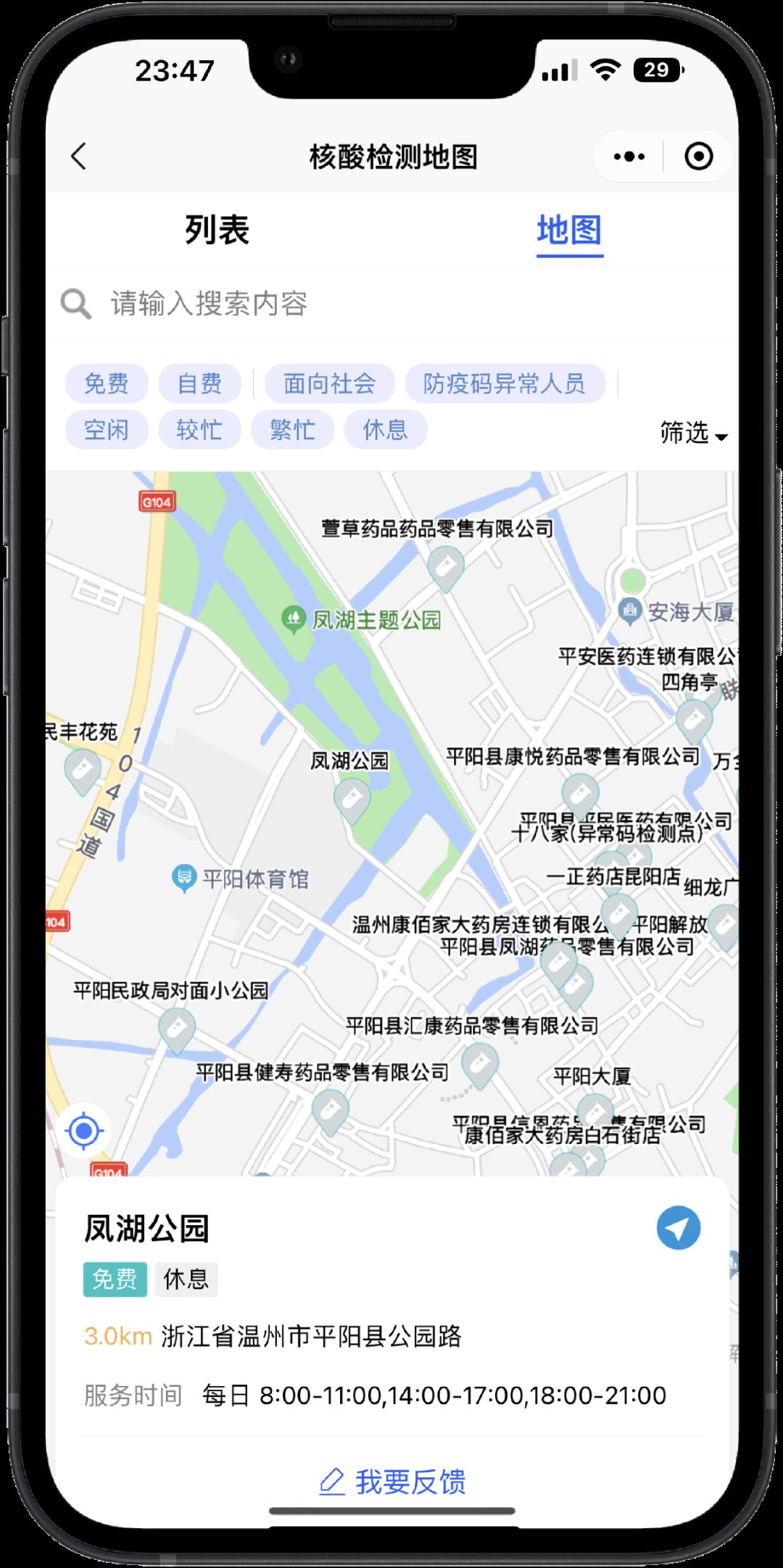
Task: Apply the 防疫码异常人员 filter chip
Action: pos(505,383)
